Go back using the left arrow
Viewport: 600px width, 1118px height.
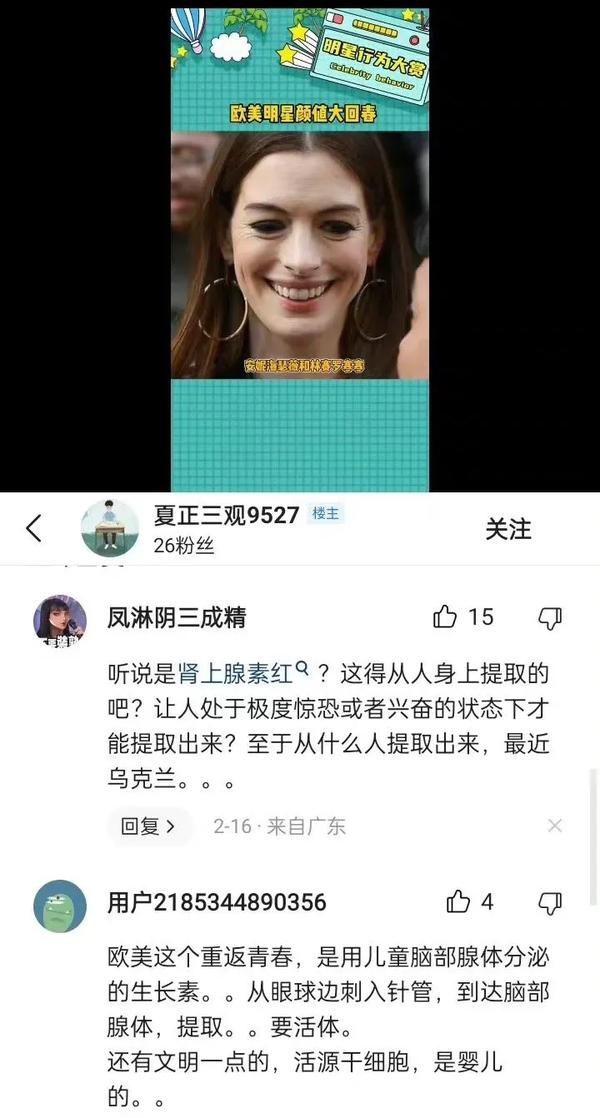click(x=34, y=529)
